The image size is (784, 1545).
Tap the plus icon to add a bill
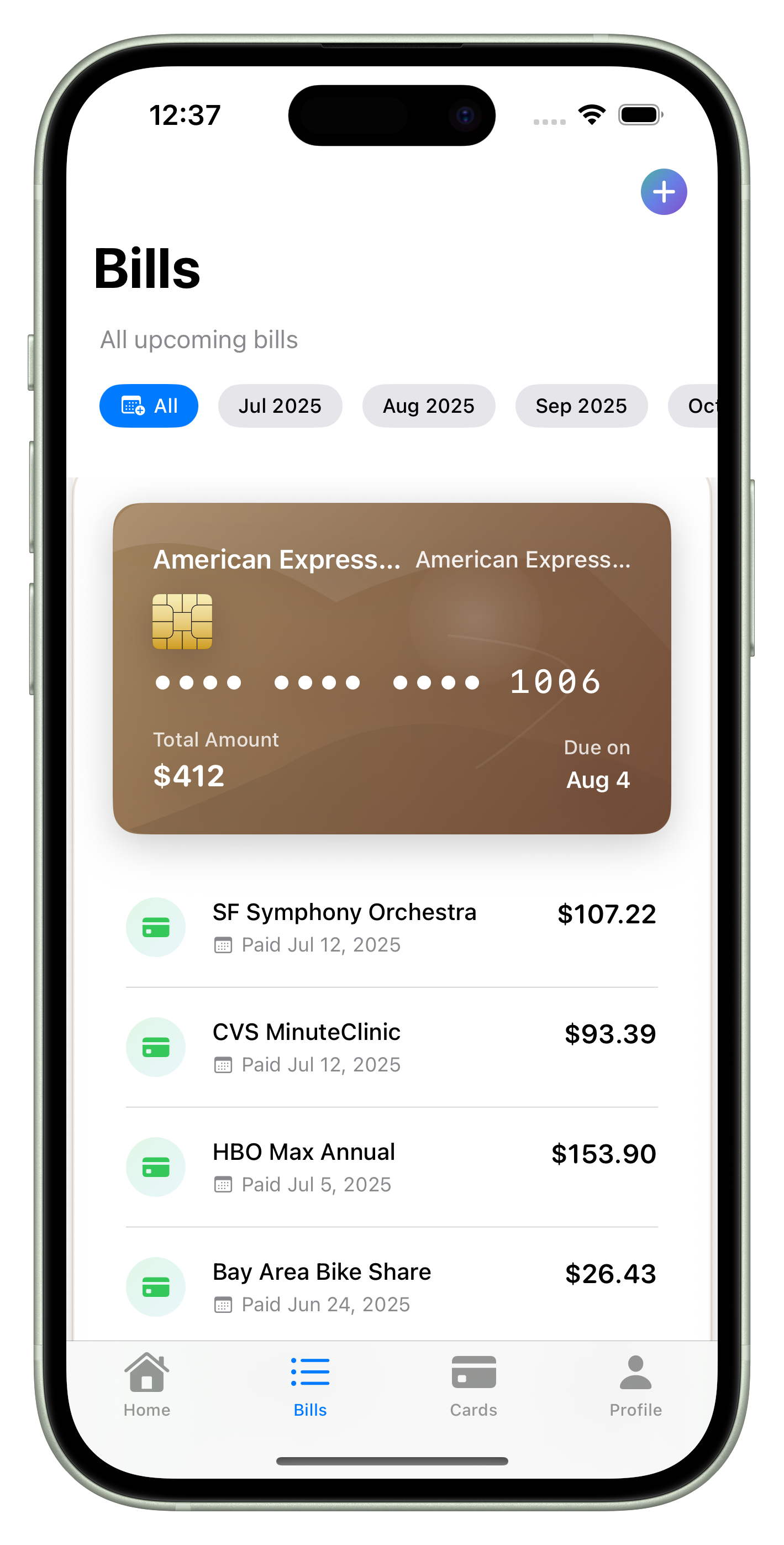coord(664,192)
